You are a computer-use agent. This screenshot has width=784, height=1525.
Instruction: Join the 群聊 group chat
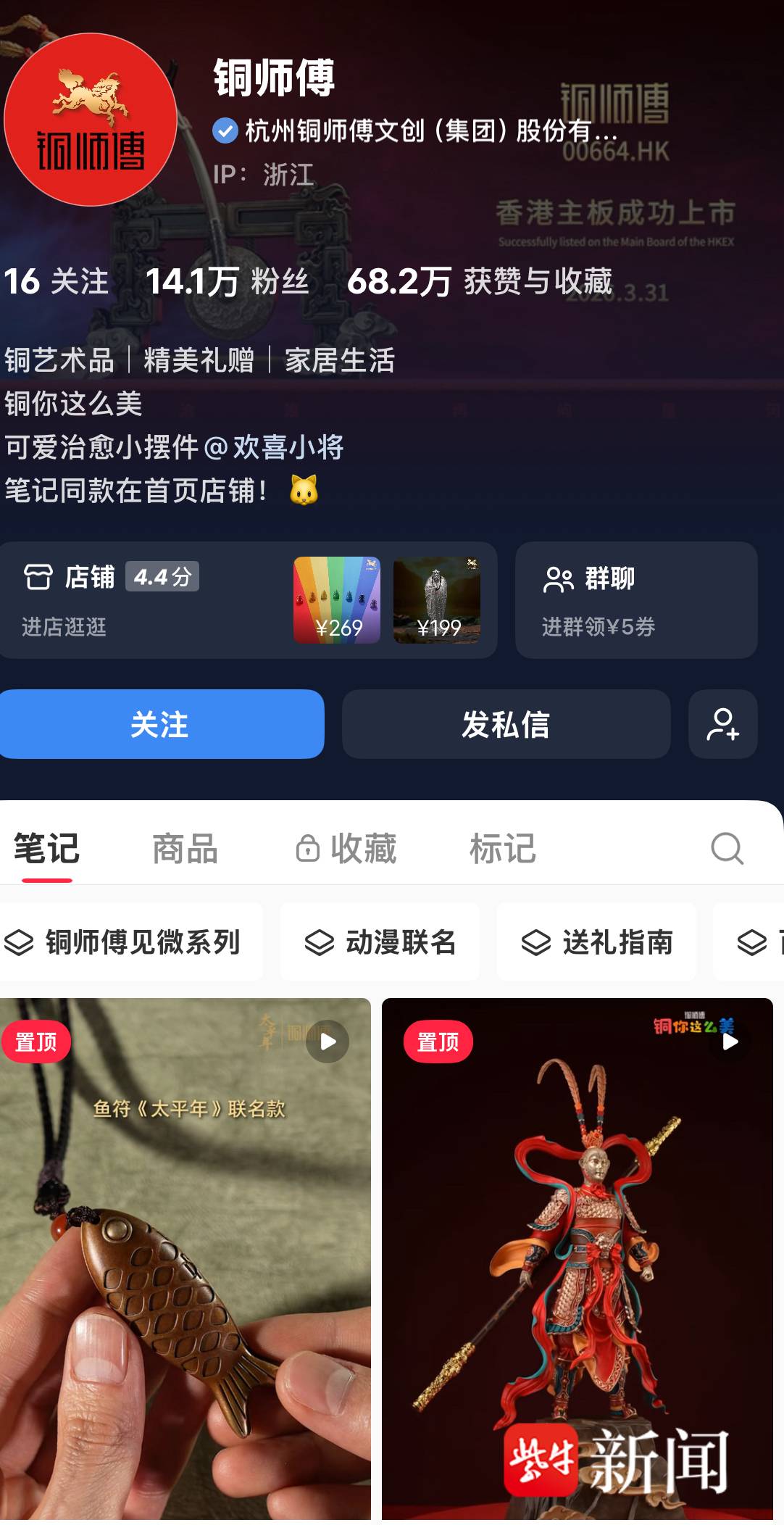635,600
